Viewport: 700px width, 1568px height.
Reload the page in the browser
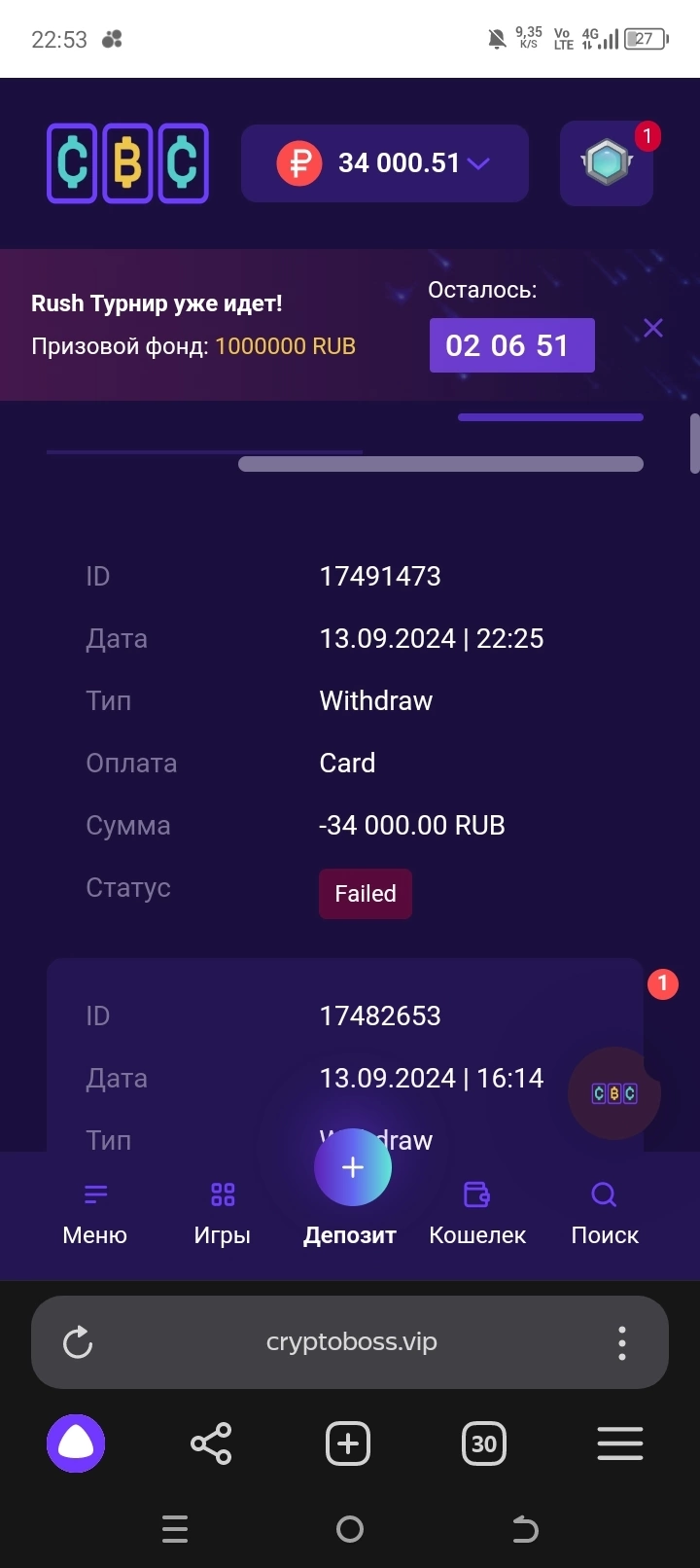pyautogui.click(x=78, y=1342)
